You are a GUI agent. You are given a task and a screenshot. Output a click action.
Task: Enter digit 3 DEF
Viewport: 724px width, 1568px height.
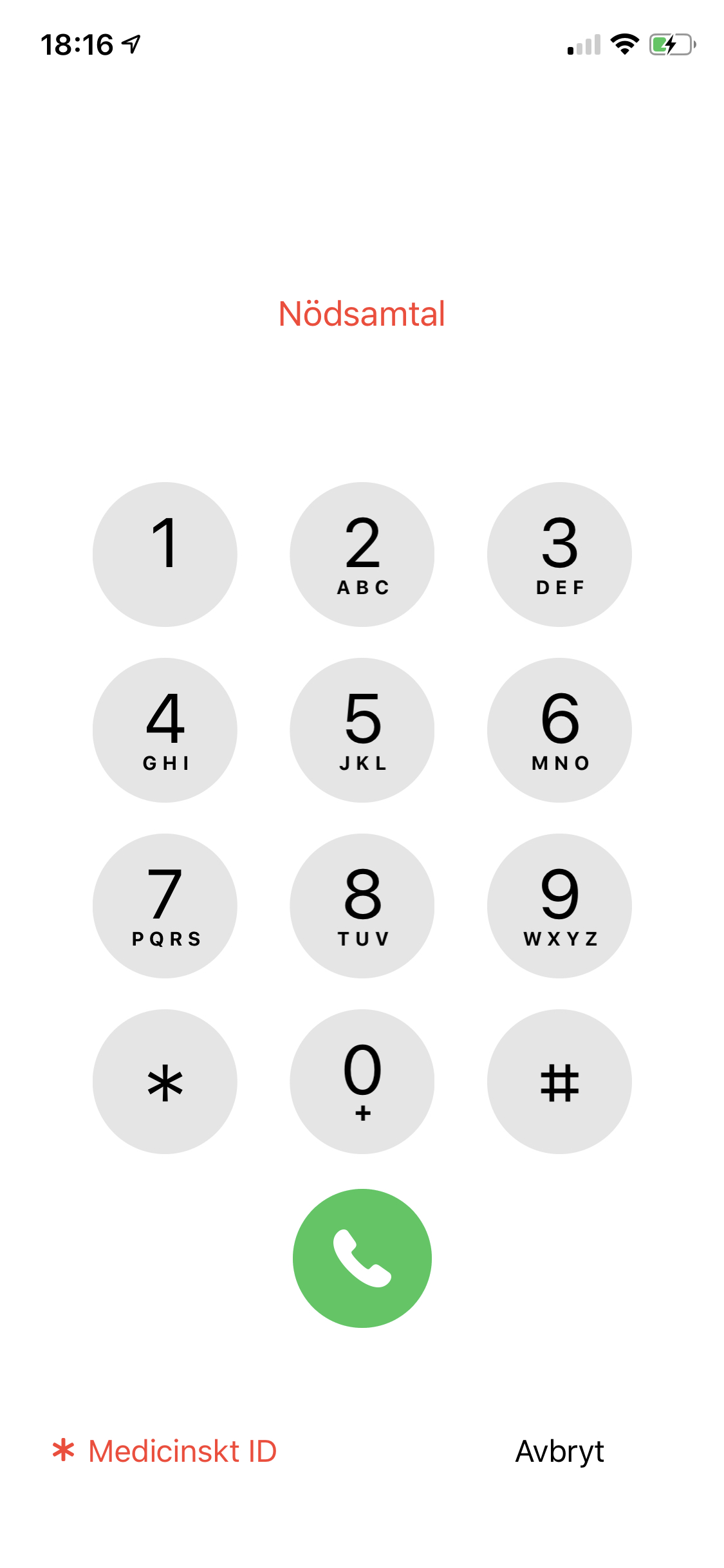tap(559, 554)
